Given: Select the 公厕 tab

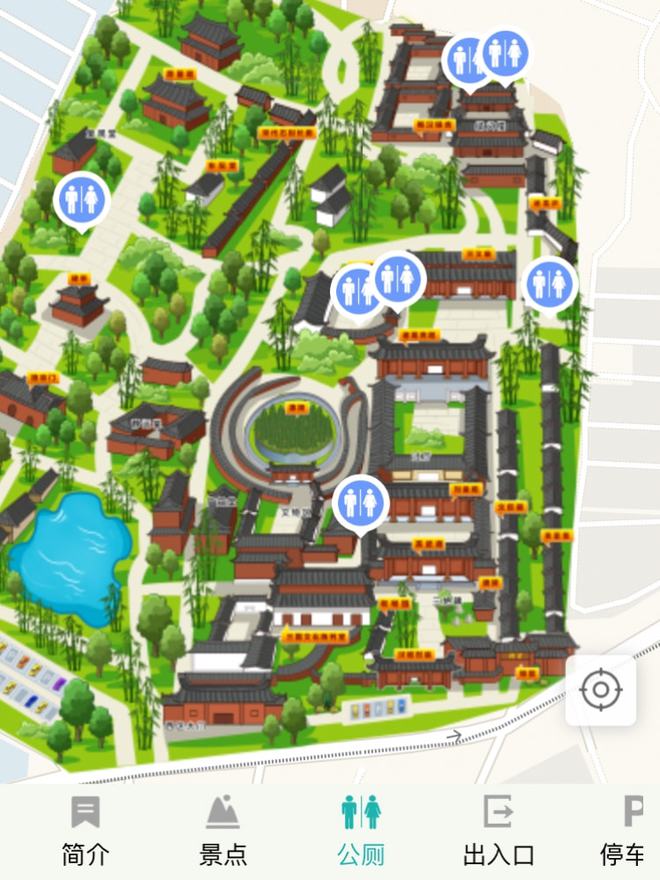Looking at the screenshot, I should 360,832.
